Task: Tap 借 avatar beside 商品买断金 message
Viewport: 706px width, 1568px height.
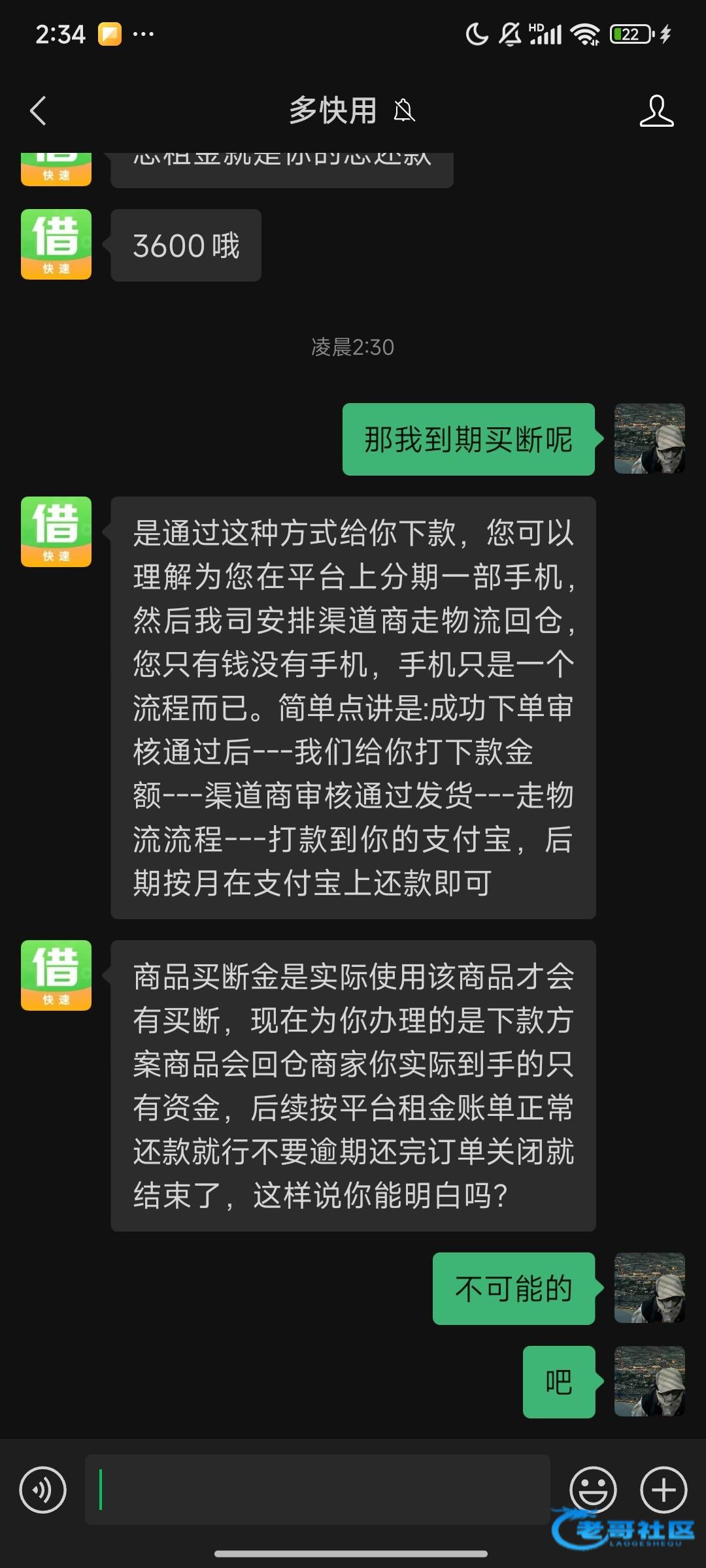Action: (56, 975)
